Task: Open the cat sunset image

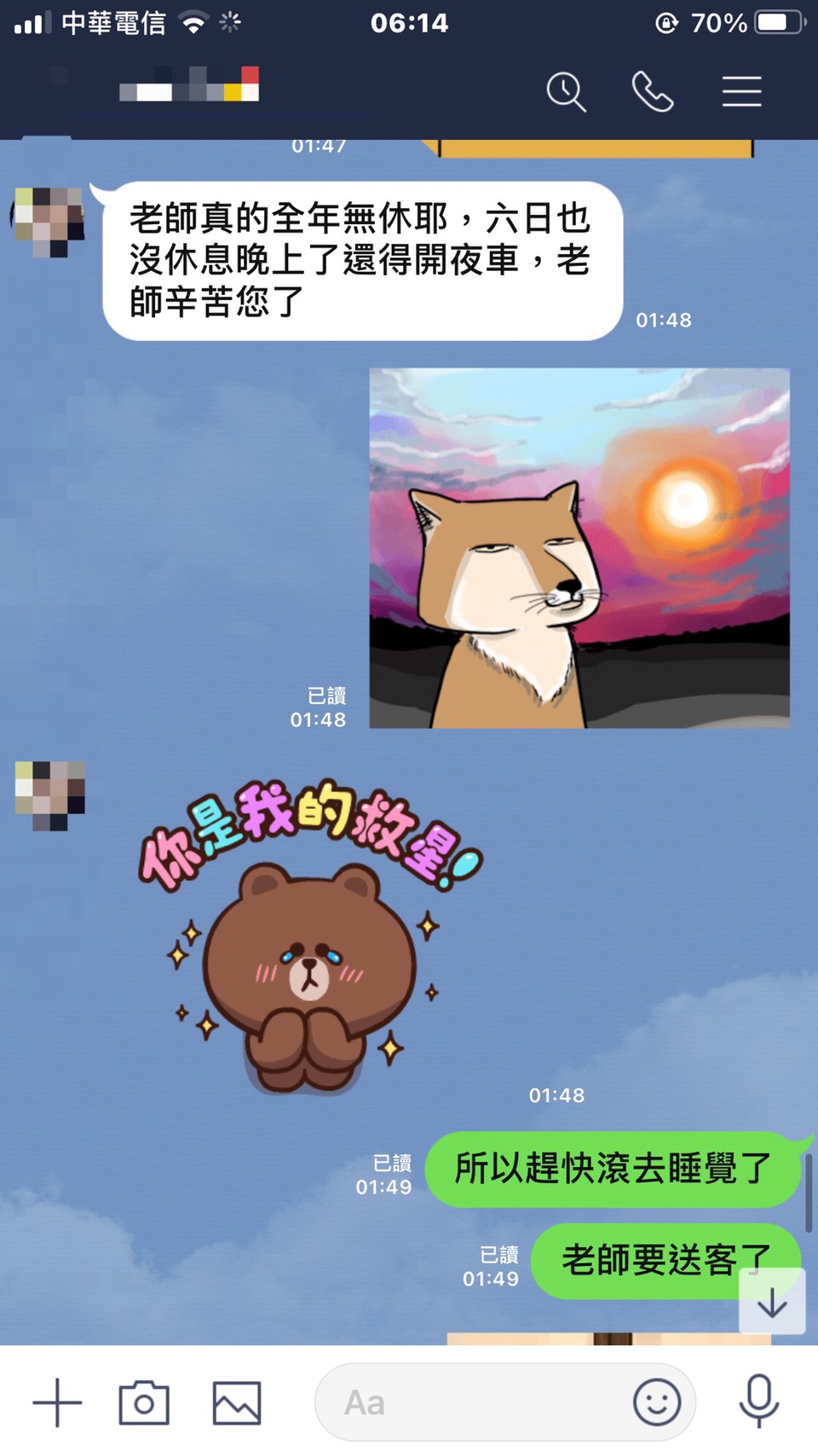Action: [x=579, y=548]
